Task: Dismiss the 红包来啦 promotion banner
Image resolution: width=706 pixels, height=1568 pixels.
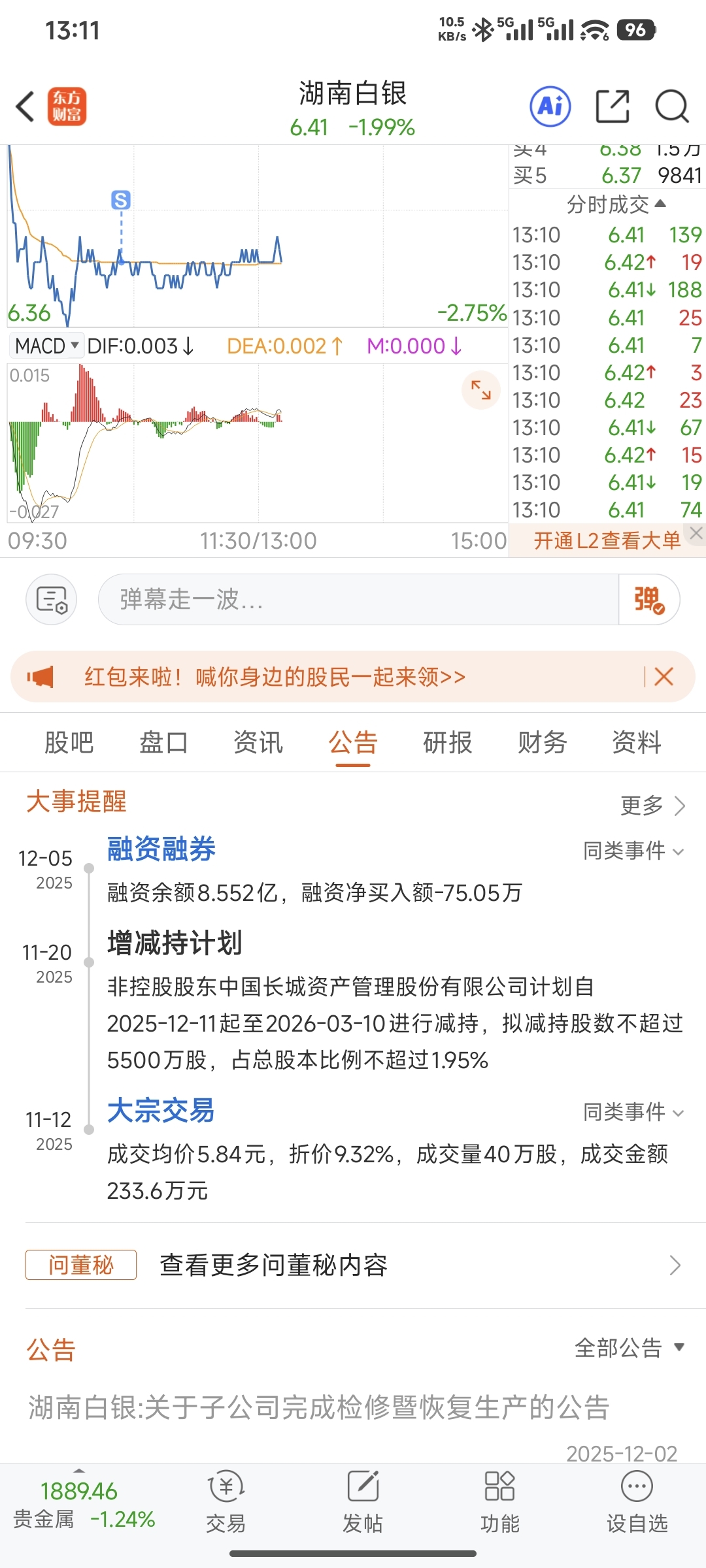Action: coord(664,677)
